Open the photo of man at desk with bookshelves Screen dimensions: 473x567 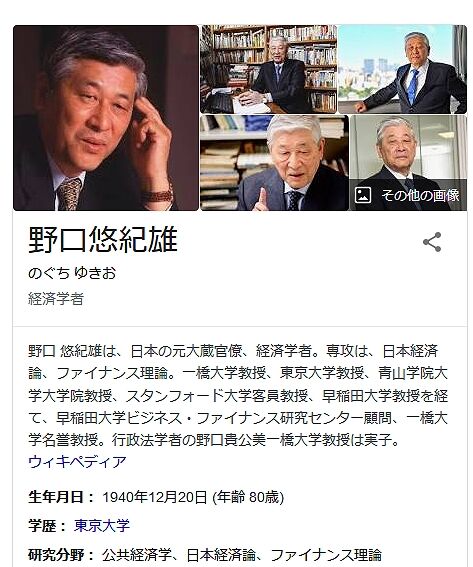269,69
